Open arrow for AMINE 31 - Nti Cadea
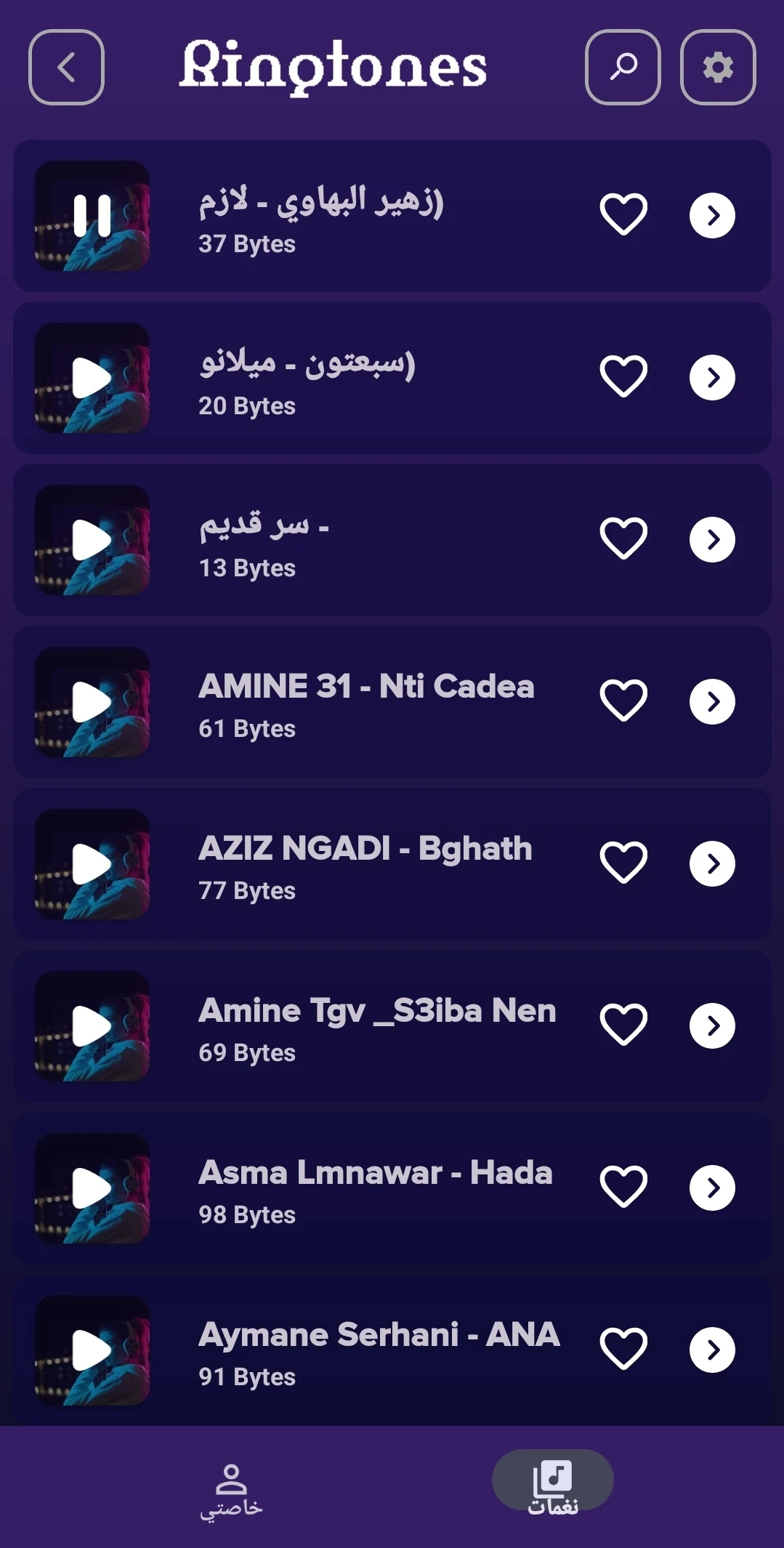 (x=712, y=701)
